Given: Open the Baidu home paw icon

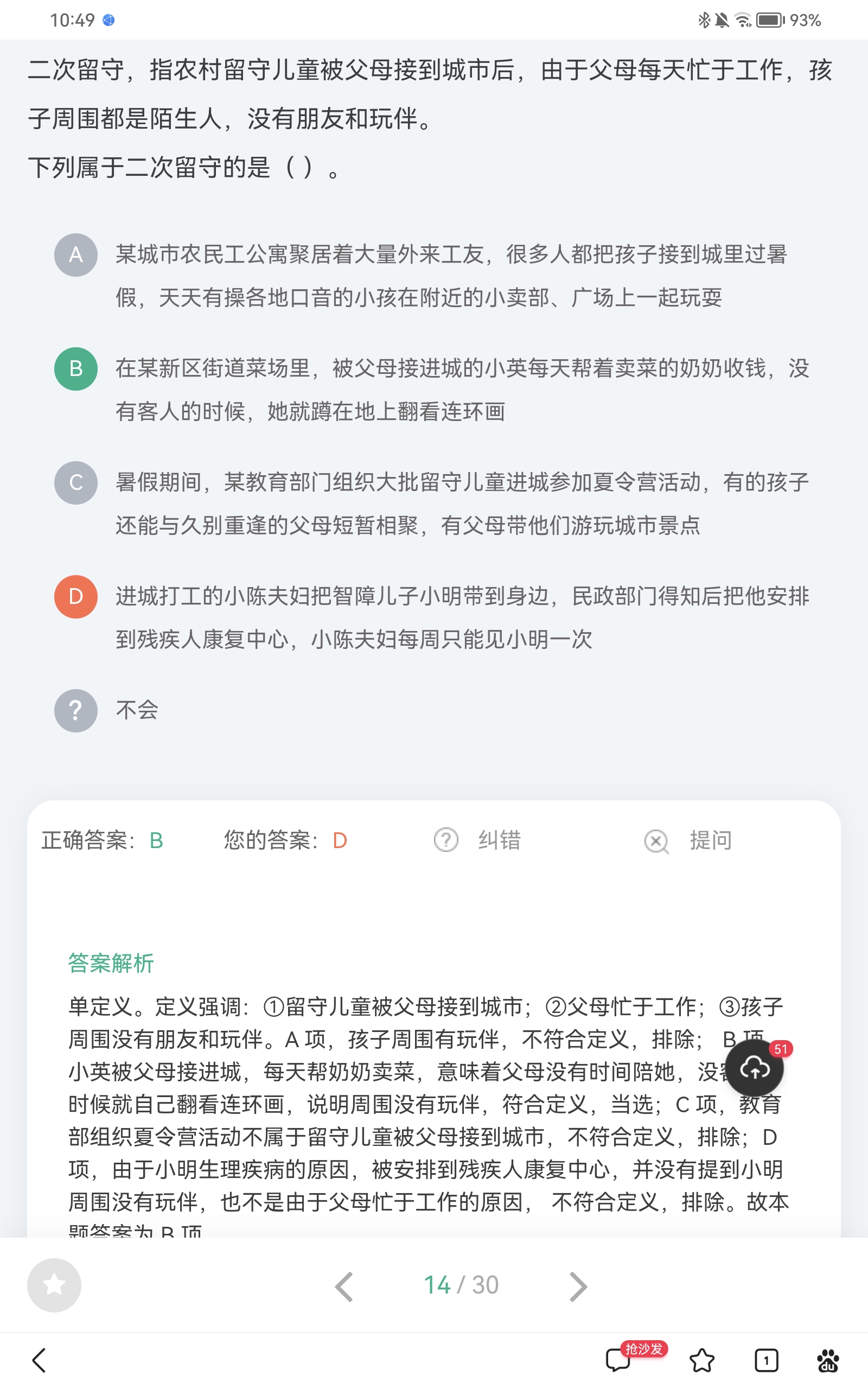Looking at the screenshot, I should [828, 1360].
